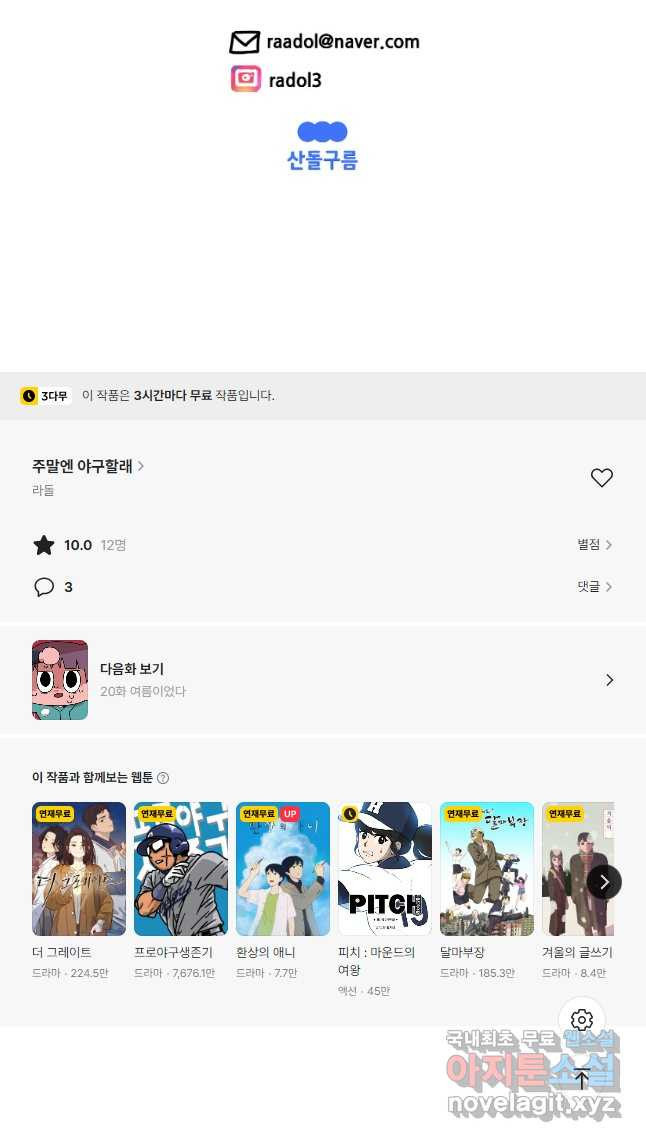Open the 댓글 comments section
646x1142 pixels.
click(594, 587)
